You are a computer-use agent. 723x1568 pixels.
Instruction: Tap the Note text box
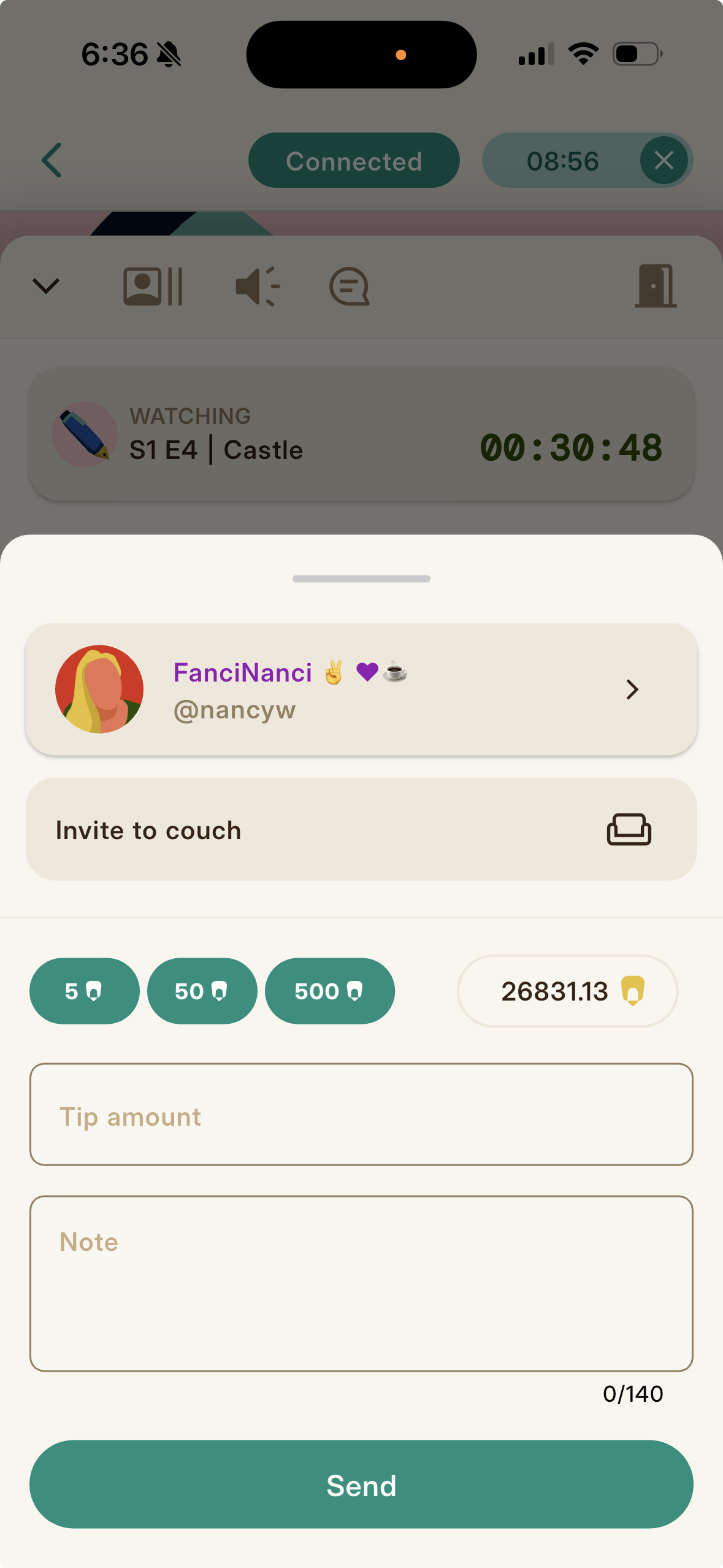tap(361, 1283)
